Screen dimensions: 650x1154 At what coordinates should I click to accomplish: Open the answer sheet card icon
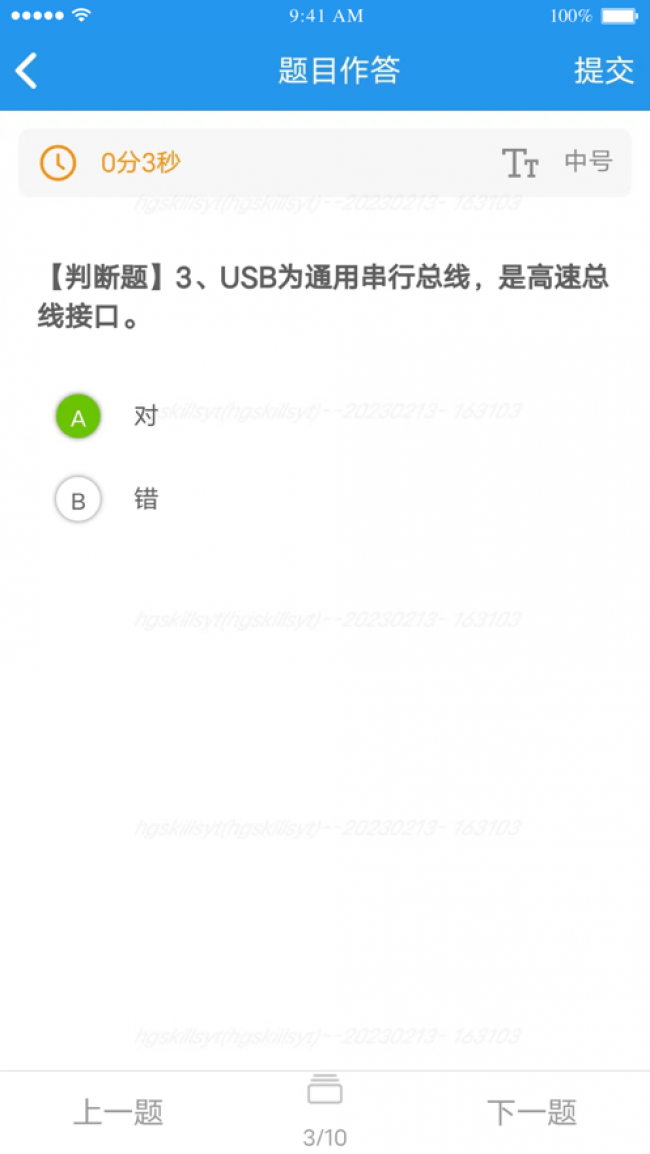coord(325,1089)
